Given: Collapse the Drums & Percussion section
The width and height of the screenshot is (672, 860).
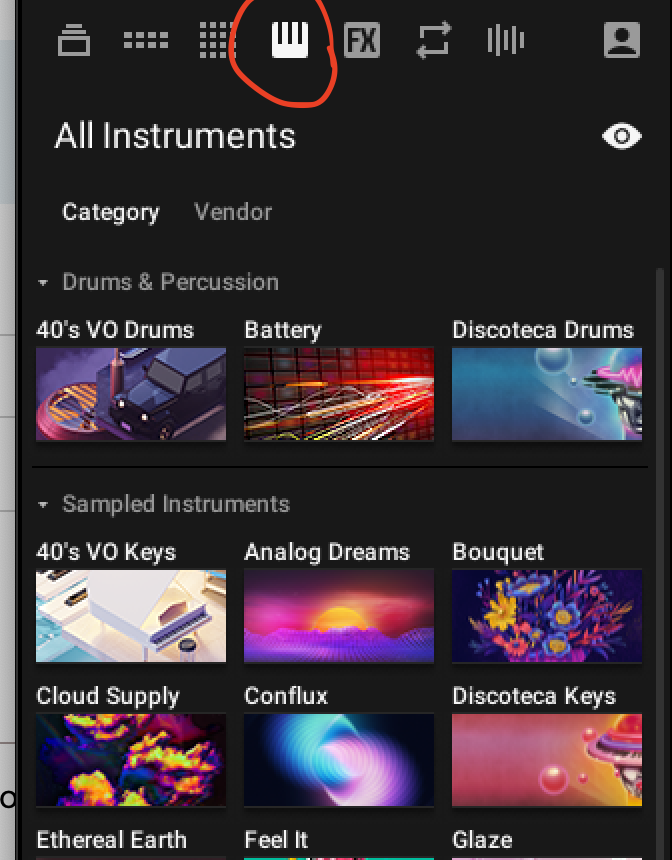Looking at the screenshot, I should [x=43, y=283].
